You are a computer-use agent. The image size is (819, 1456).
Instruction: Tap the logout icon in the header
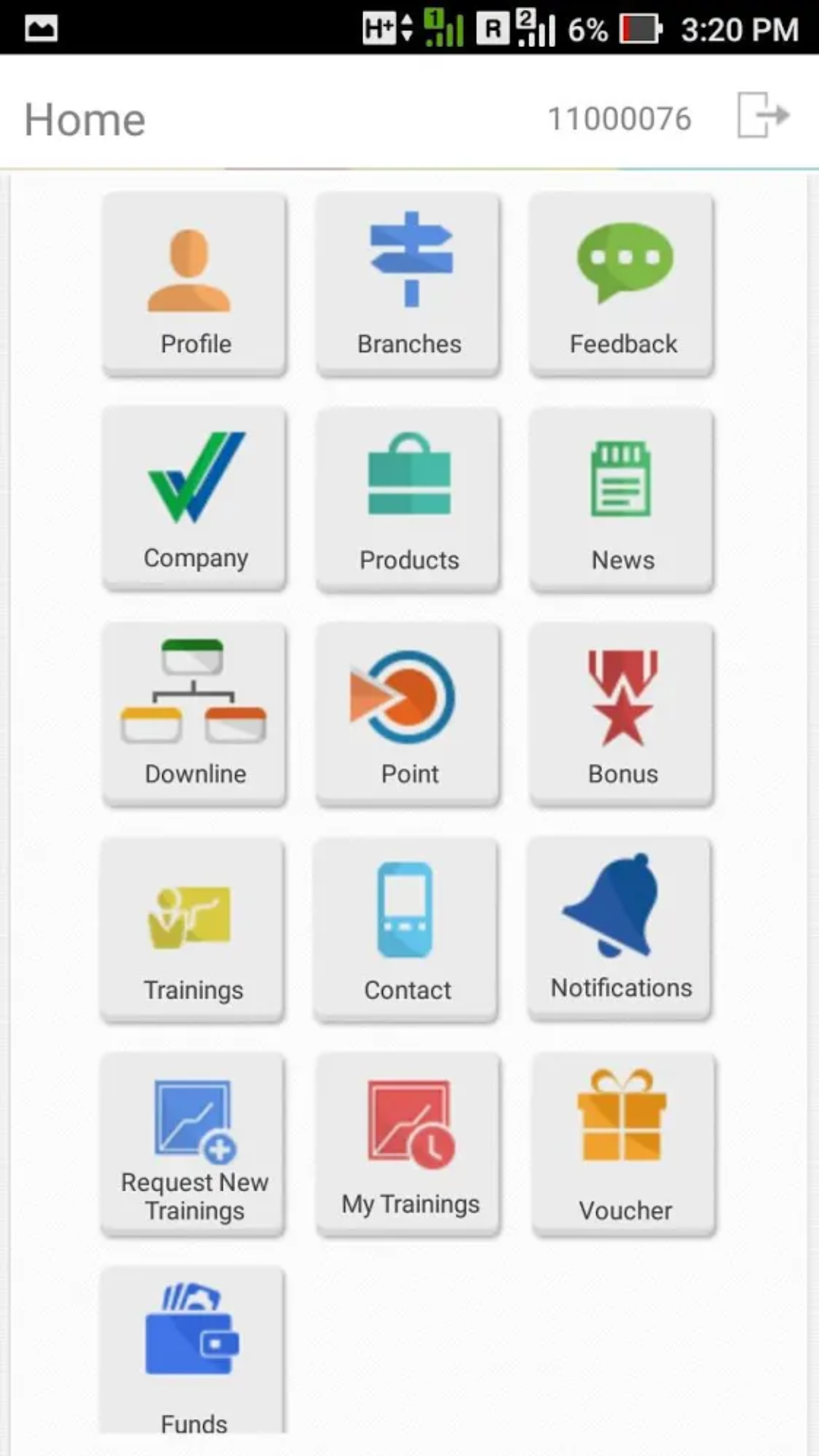pyautogui.click(x=763, y=116)
